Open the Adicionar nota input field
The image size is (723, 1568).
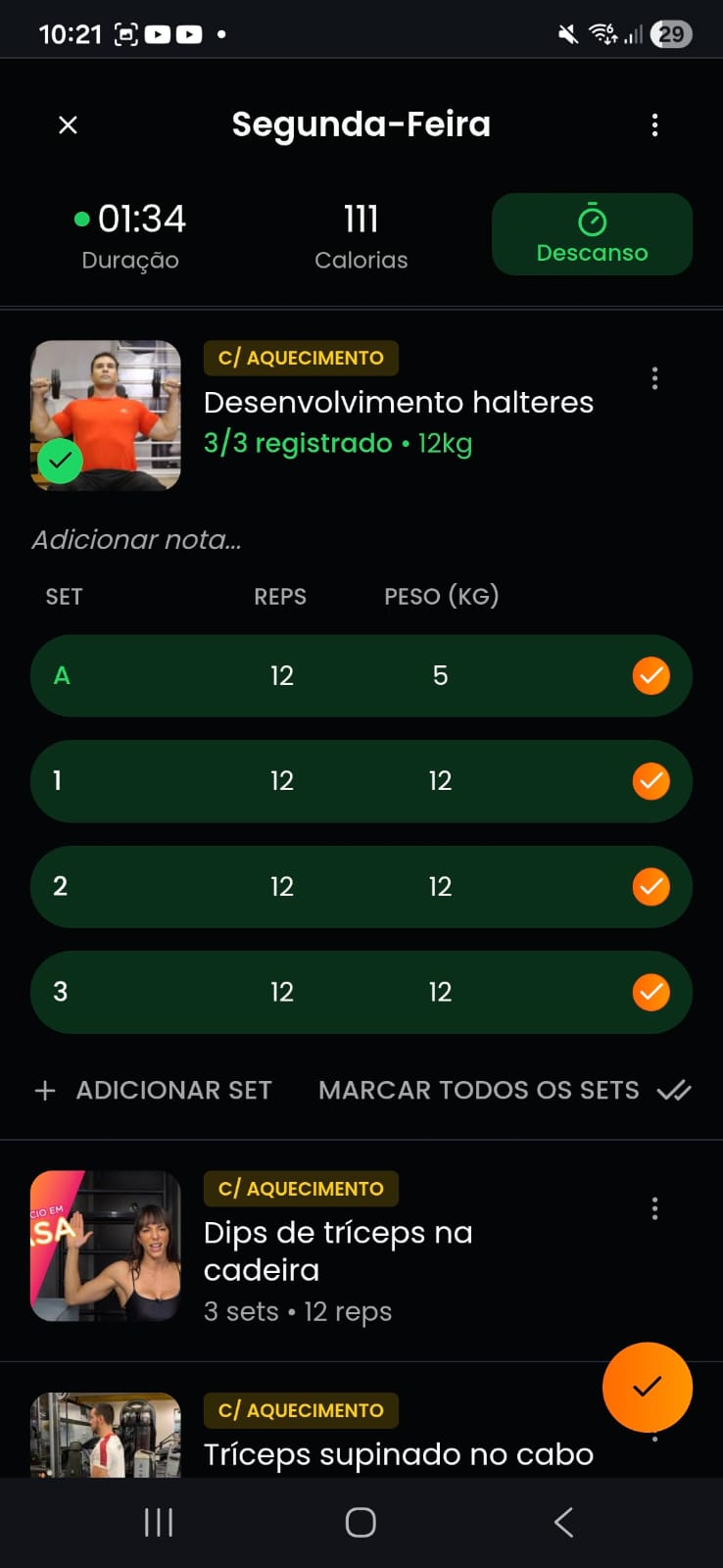pyautogui.click(x=136, y=539)
